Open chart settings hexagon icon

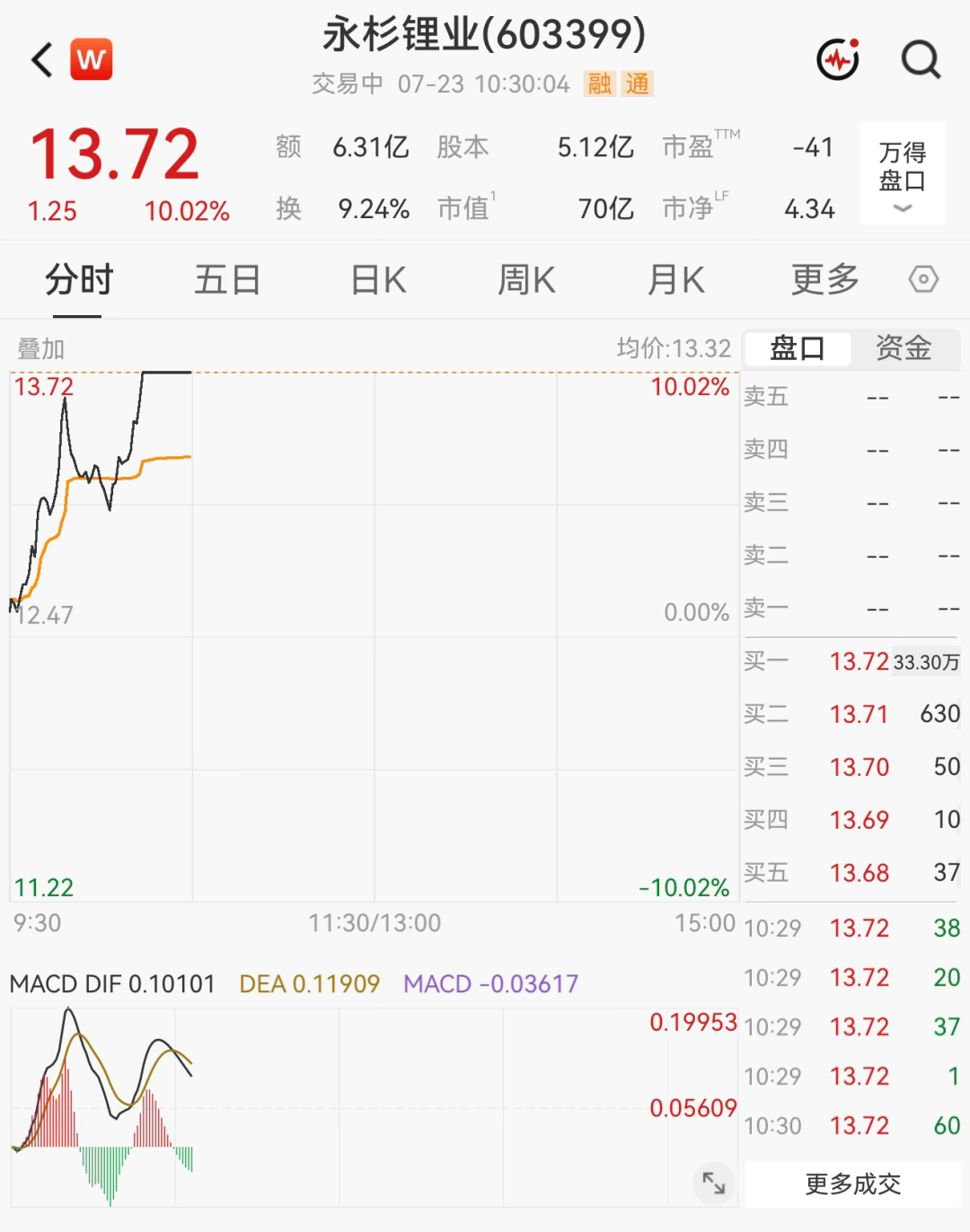coord(923,279)
